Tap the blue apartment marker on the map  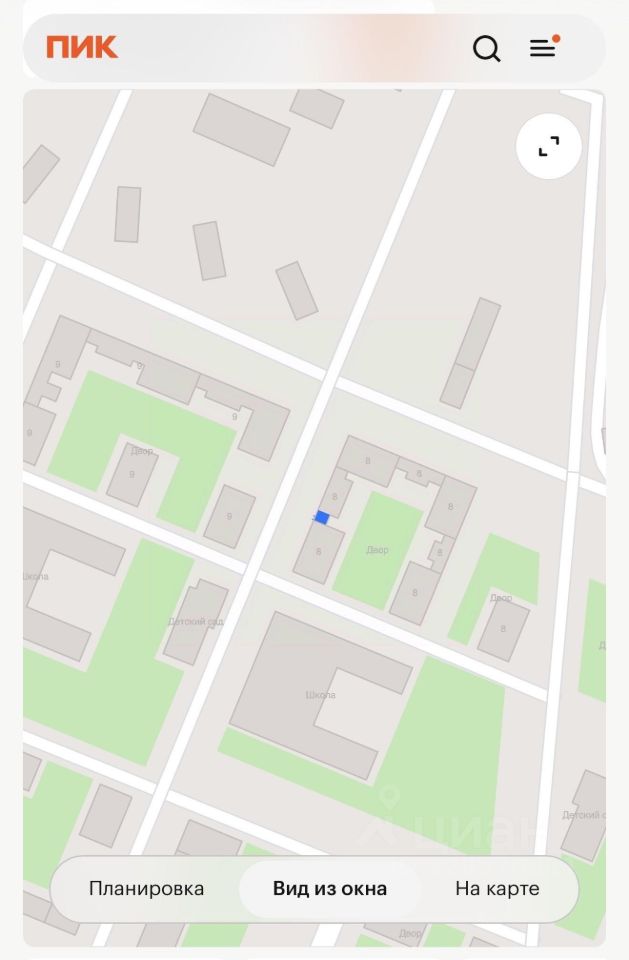pos(322,517)
